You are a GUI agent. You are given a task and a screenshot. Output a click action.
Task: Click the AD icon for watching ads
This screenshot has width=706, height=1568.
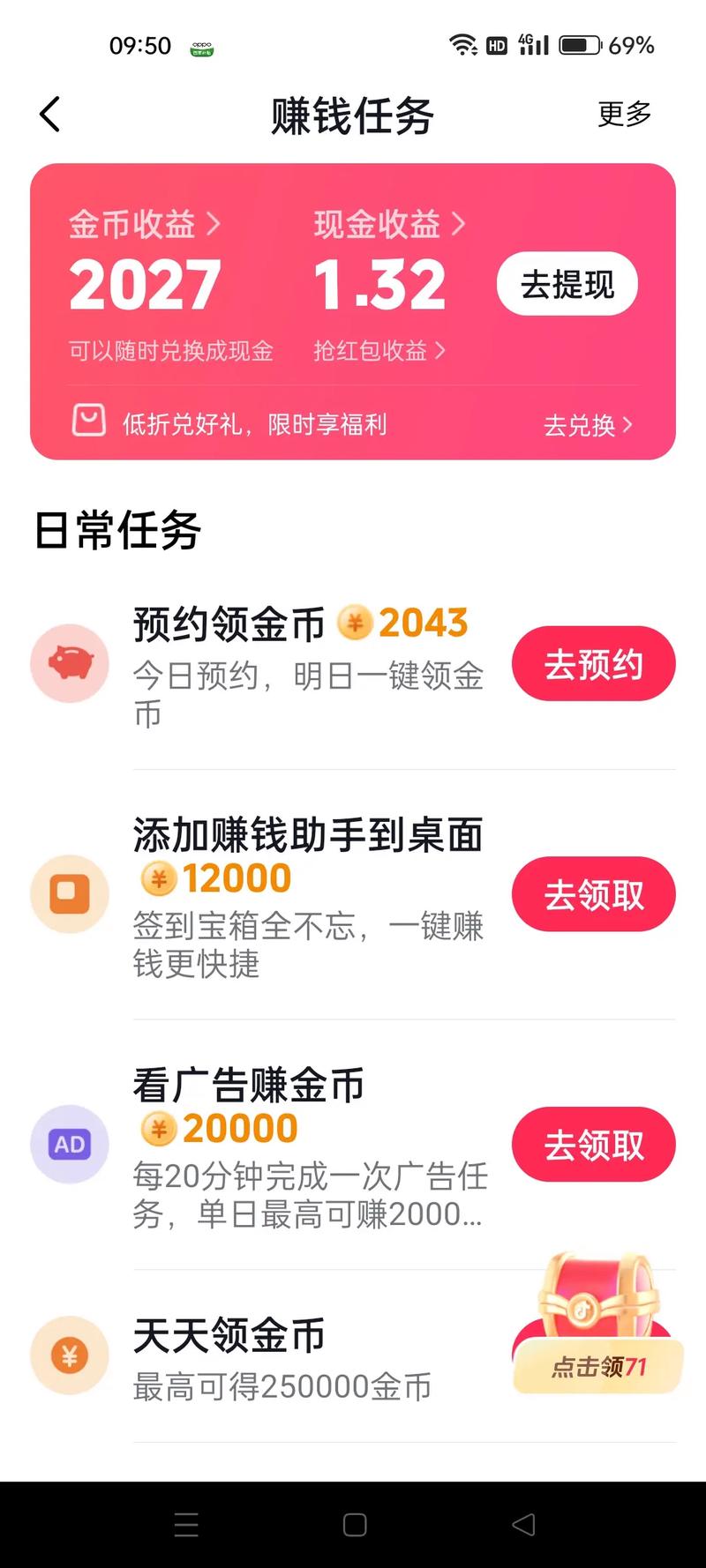coord(69,1144)
